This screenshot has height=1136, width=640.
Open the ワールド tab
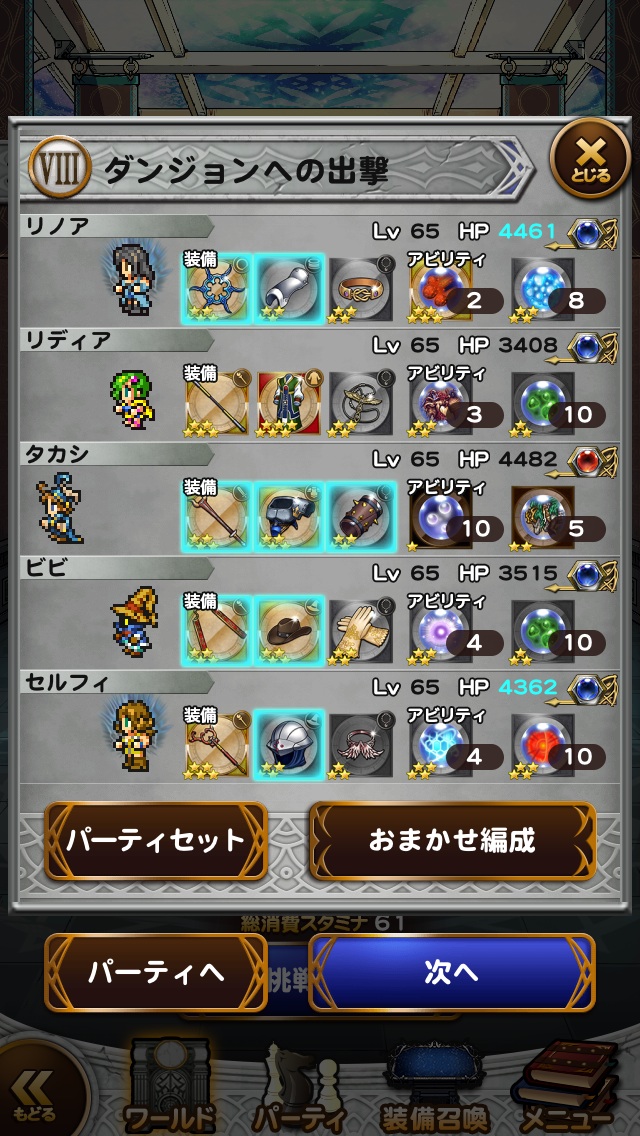click(169, 1090)
